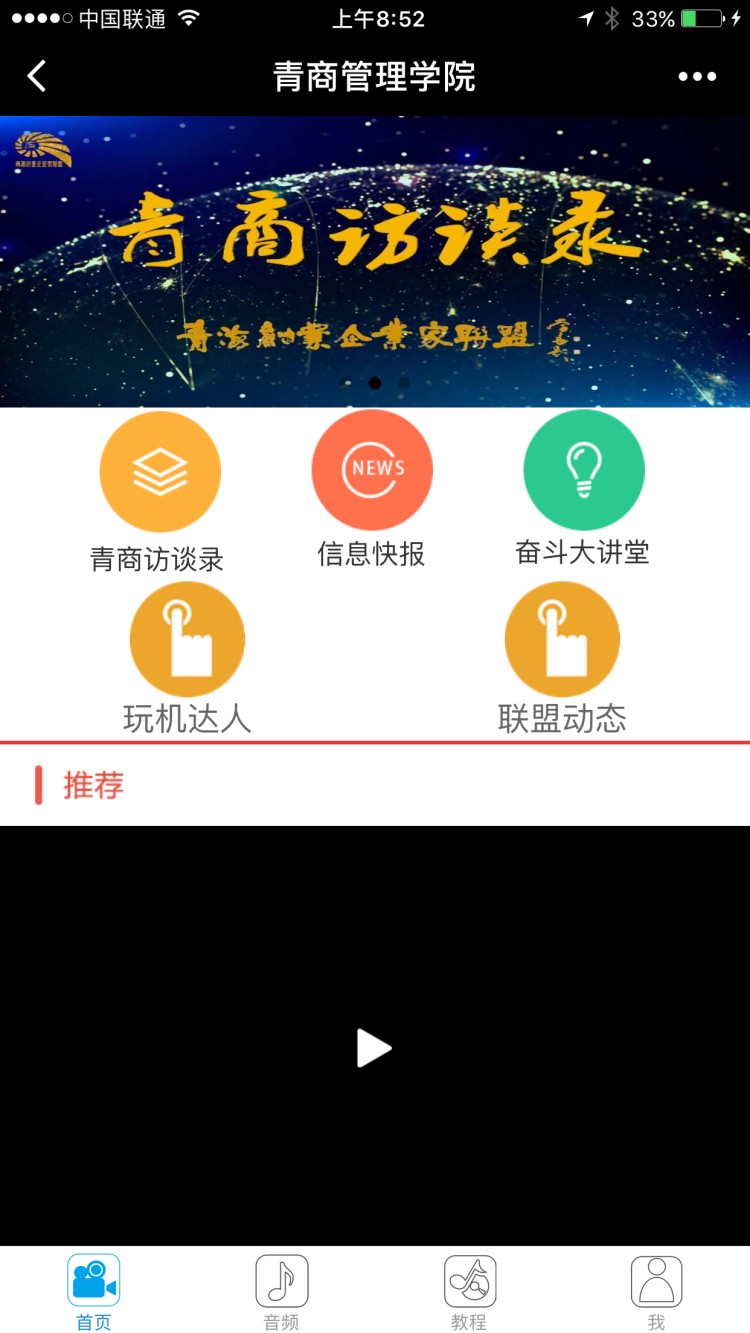Image resolution: width=750 pixels, height=1333 pixels.
Task: Switch to the 教程 tab
Action: (469, 1292)
